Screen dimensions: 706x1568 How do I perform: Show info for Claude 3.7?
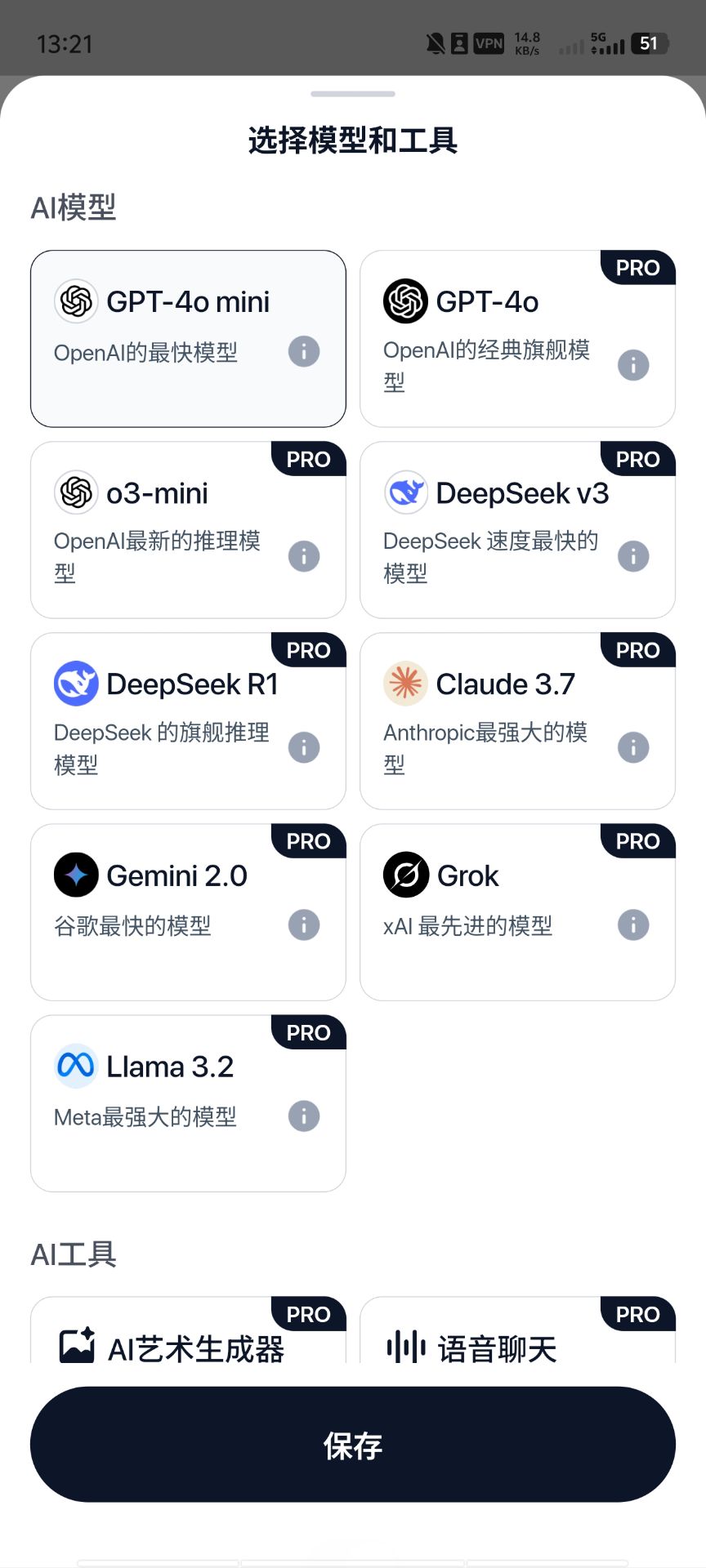click(x=633, y=748)
